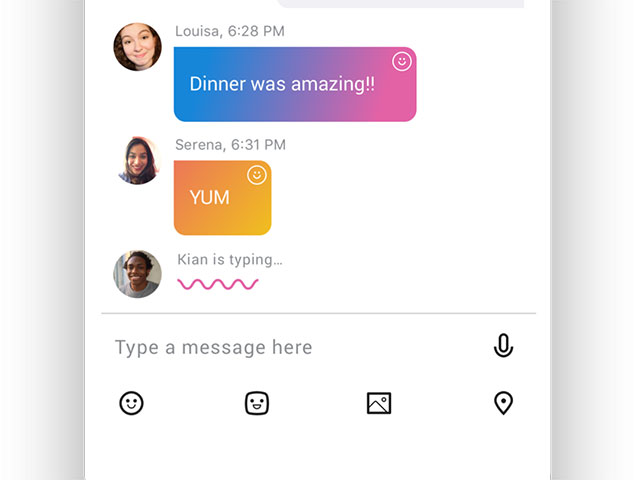This screenshot has height=480, width=640.
Task: Add a reaction to Louisa's dinner message
Action: (402, 62)
